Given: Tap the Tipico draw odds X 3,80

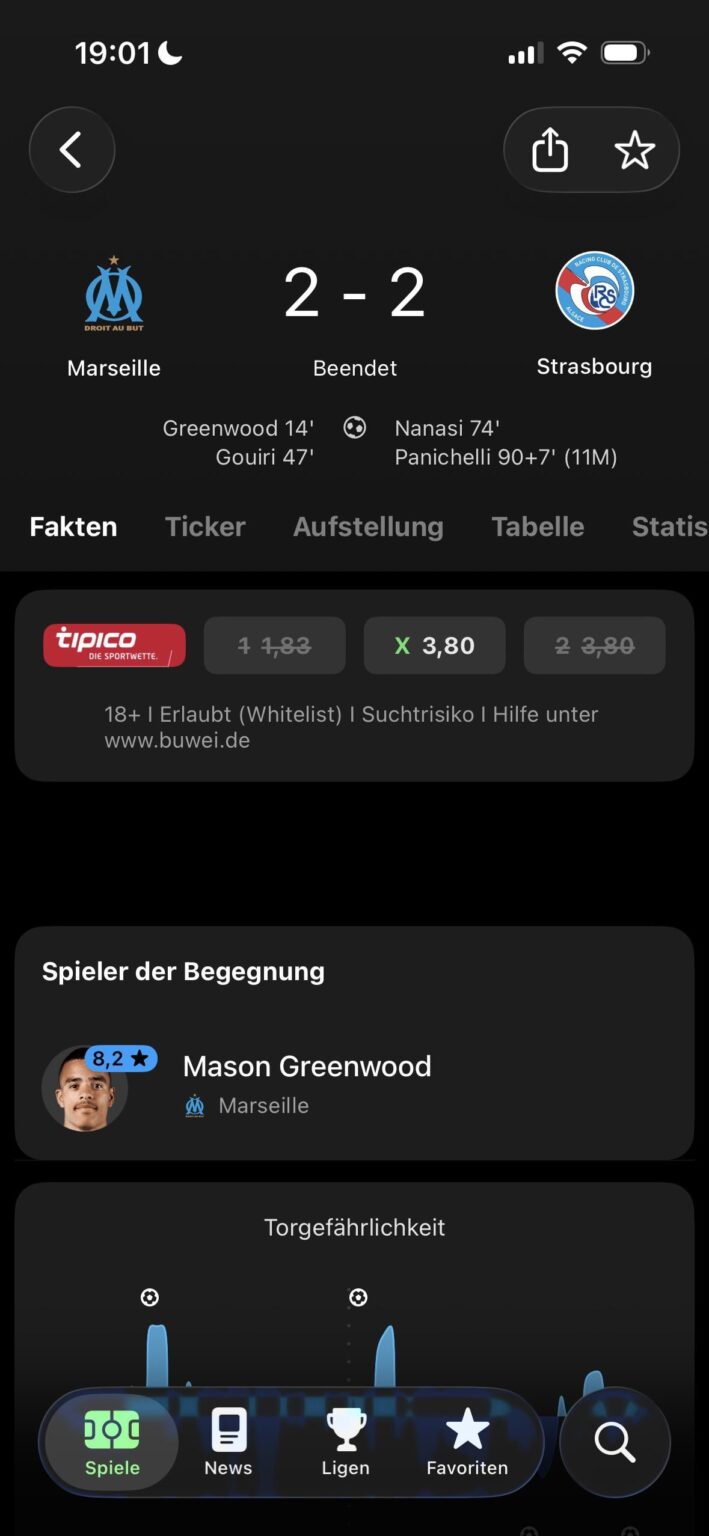Looking at the screenshot, I should point(434,646).
